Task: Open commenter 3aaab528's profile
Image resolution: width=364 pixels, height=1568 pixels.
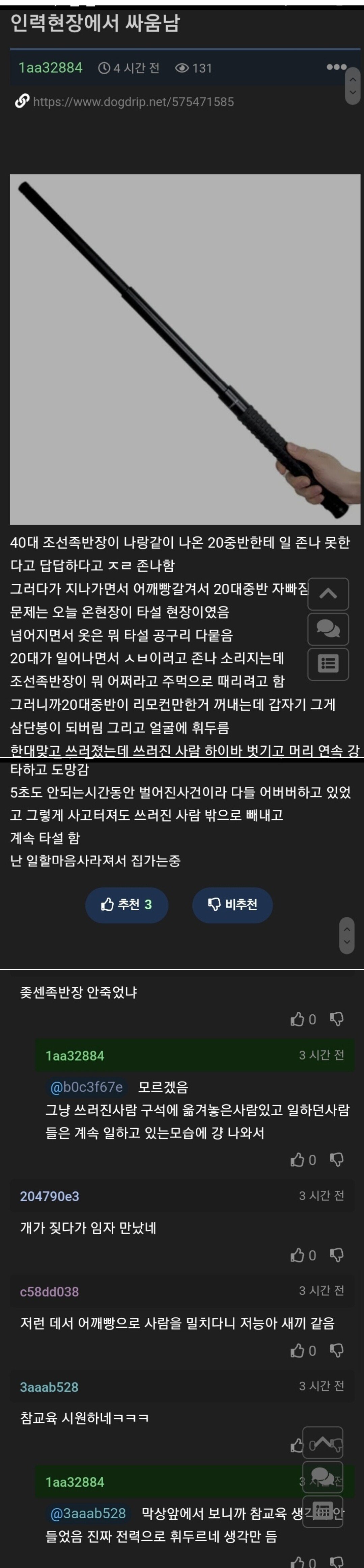Action: tap(49, 1387)
